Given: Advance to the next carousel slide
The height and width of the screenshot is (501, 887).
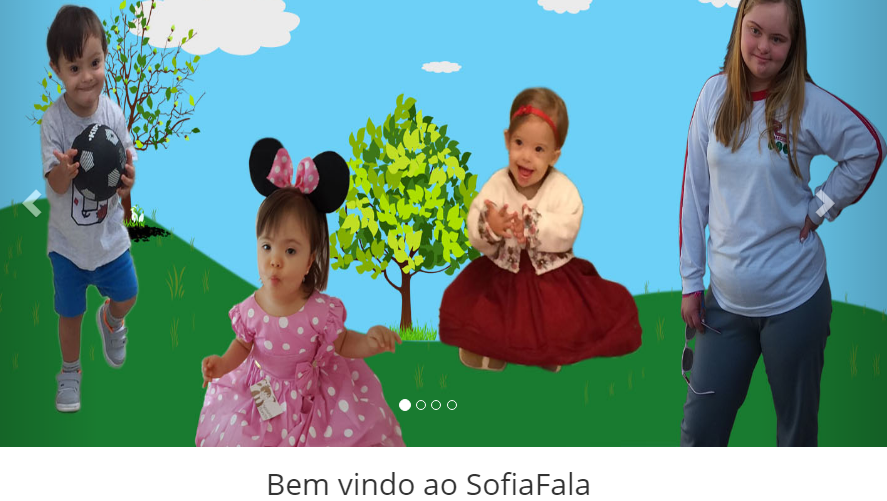Looking at the screenshot, I should point(824,205).
